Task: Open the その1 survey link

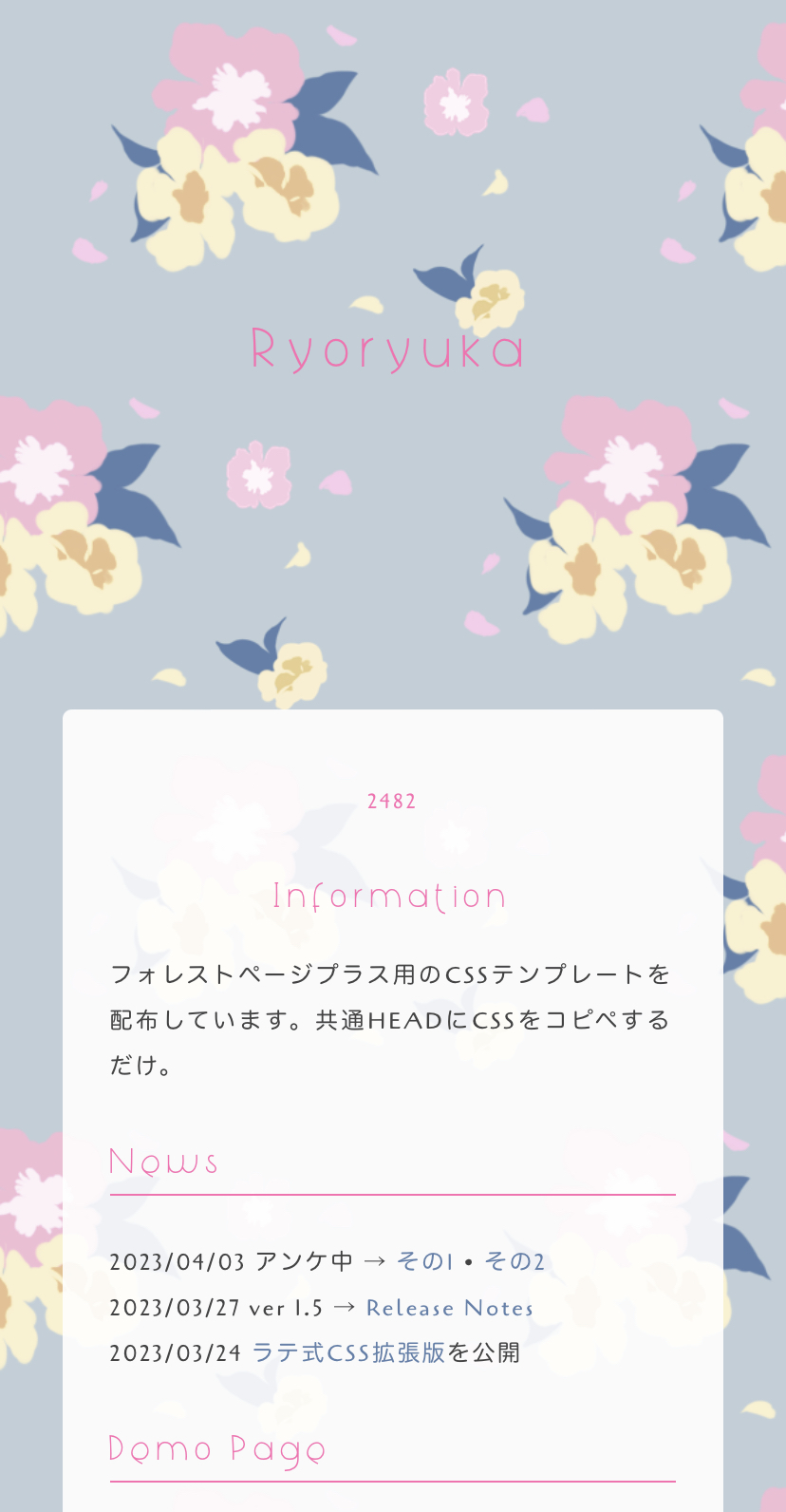Action: 424,1261
